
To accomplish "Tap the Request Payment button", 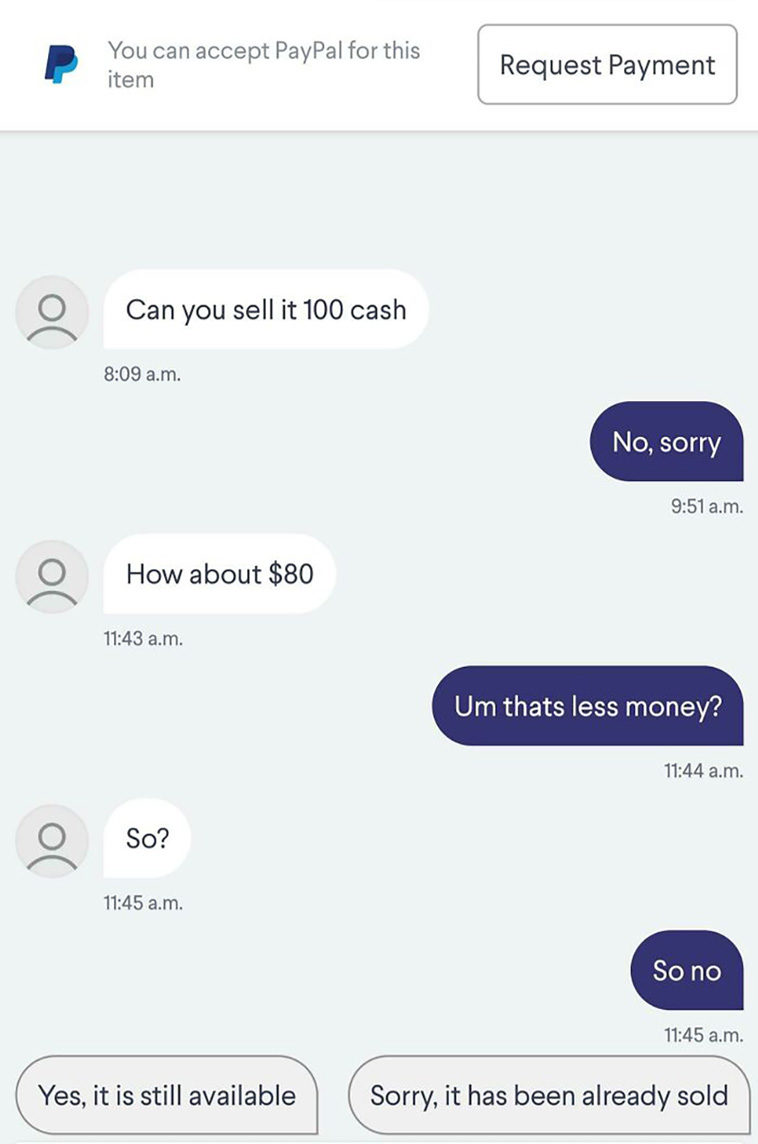I will [607, 65].
